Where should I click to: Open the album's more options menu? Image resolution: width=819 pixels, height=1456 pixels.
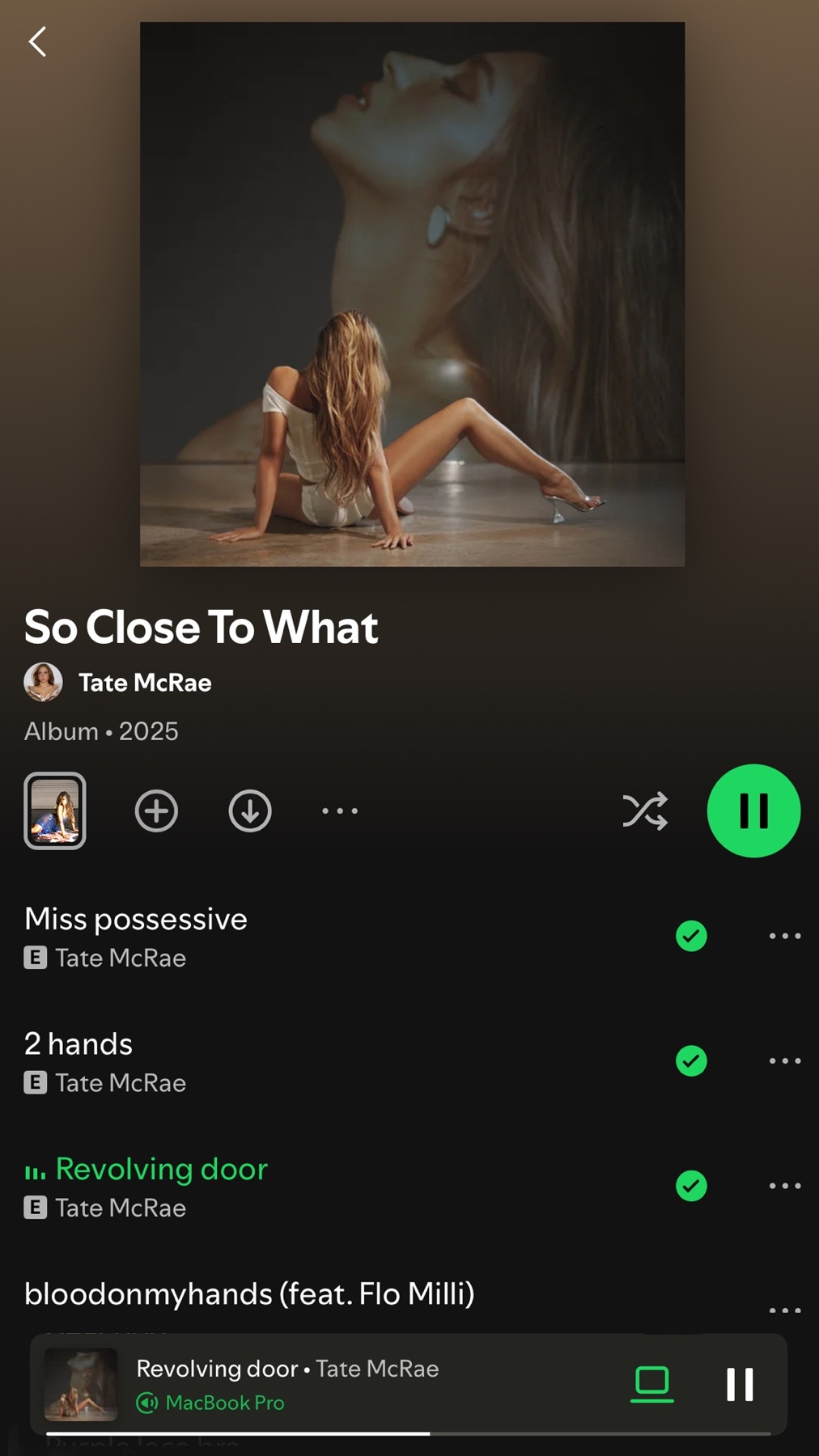[x=340, y=811]
